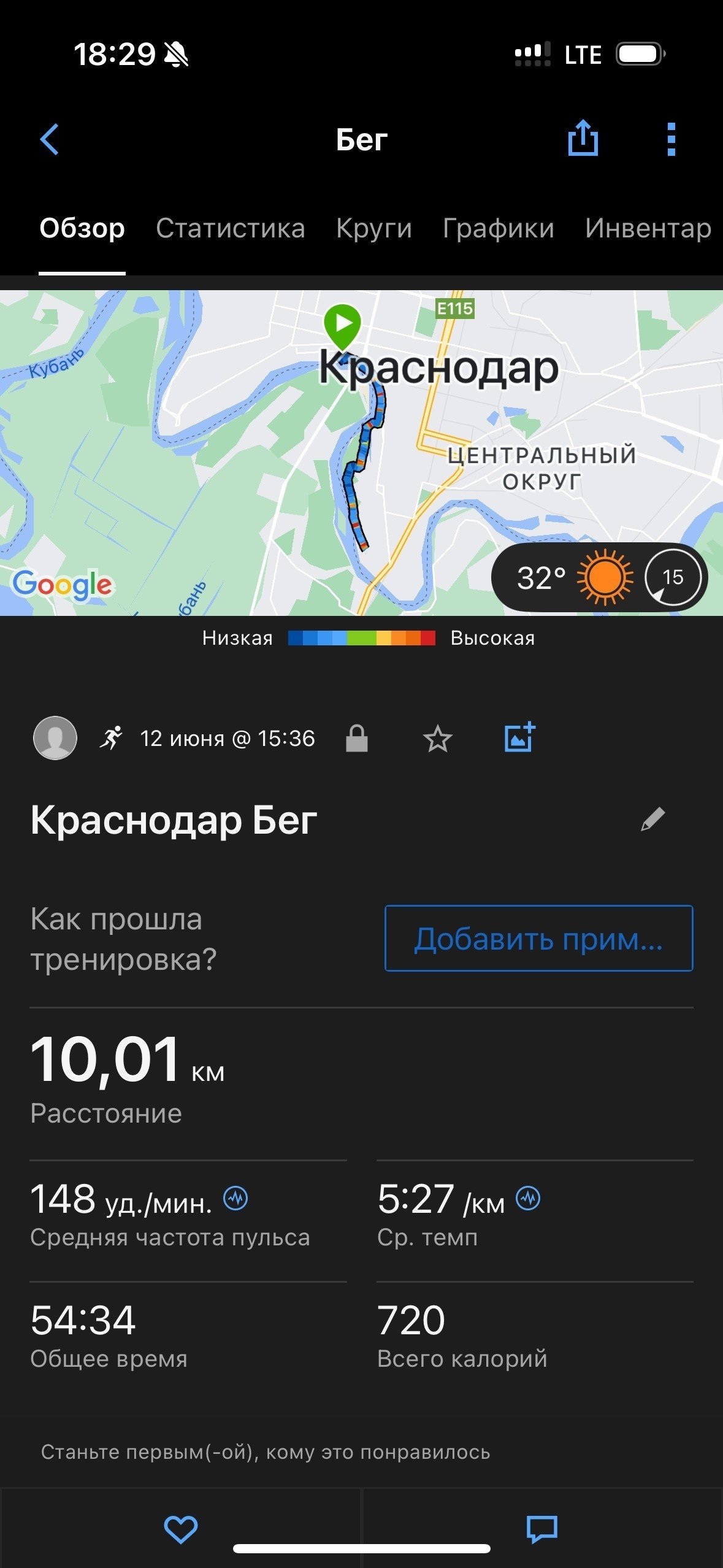The image size is (723, 1568).
Task: Tap the Добавить прим... button
Action: coord(538,938)
